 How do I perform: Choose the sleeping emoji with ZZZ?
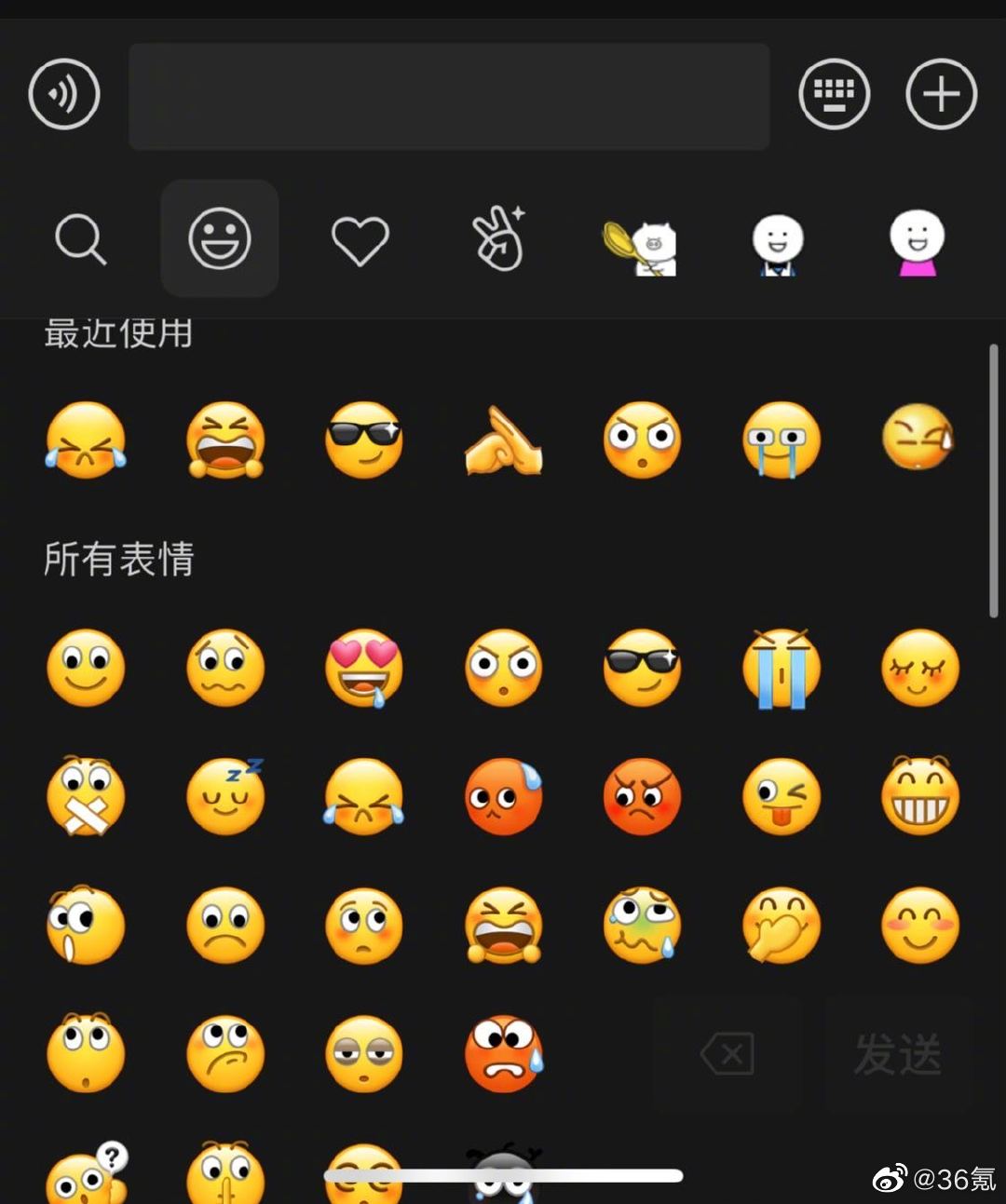(224, 796)
